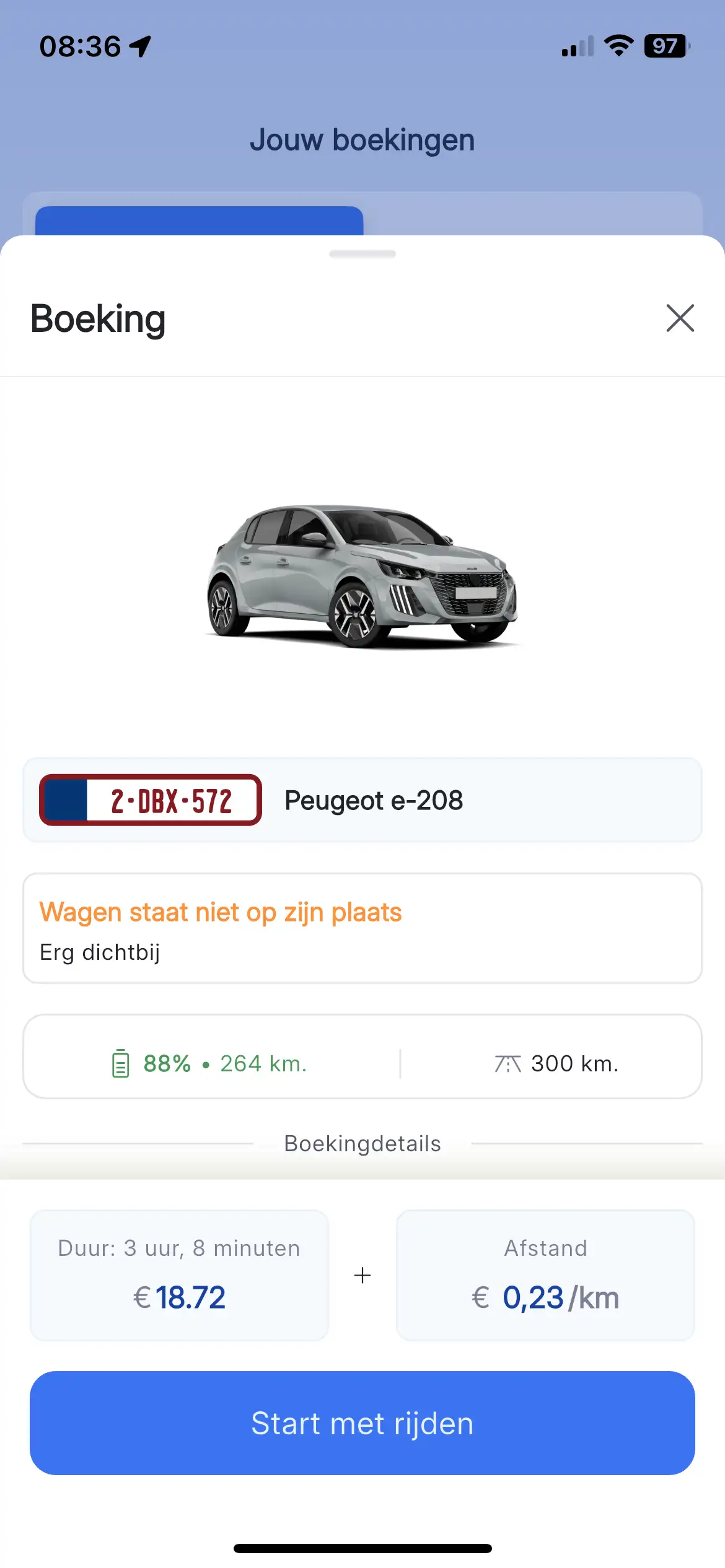725x1568 pixels.
Task: Tap the Start met rijden button
Action: (x=362, y=1423)
